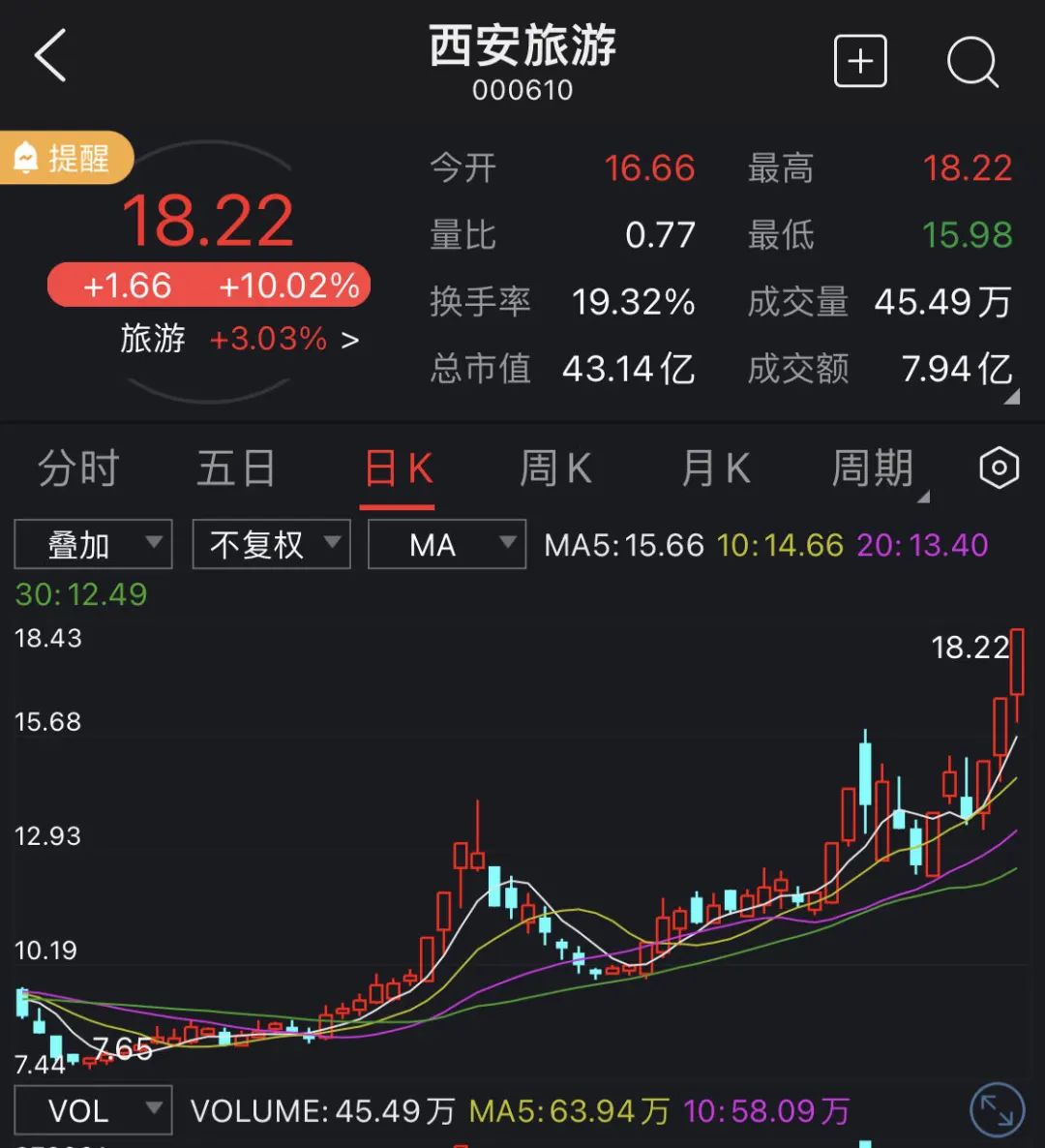Switch to the 月K chart tab

pyautogui.click(x=716, y=468)
